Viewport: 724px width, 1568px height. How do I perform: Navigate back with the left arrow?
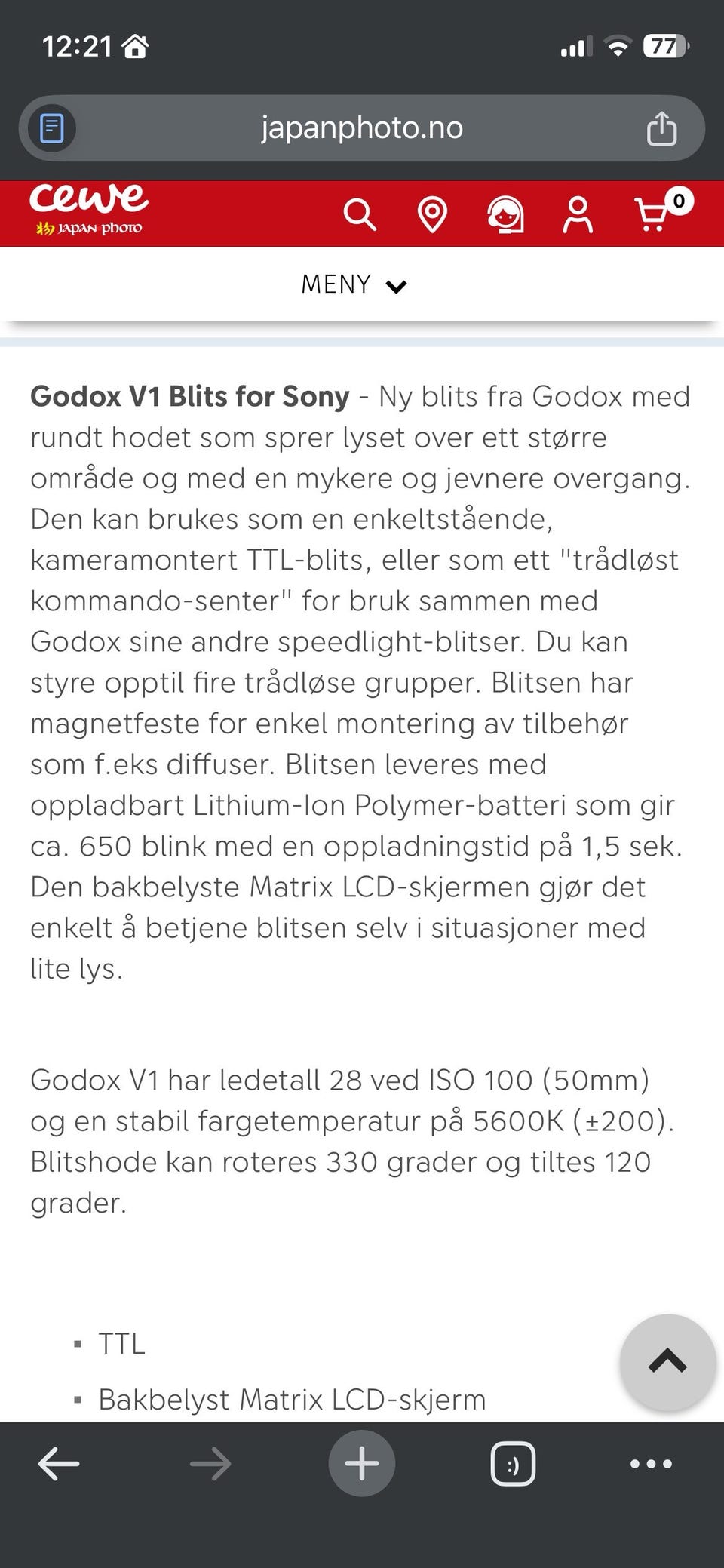click(x=58, y=1462)
